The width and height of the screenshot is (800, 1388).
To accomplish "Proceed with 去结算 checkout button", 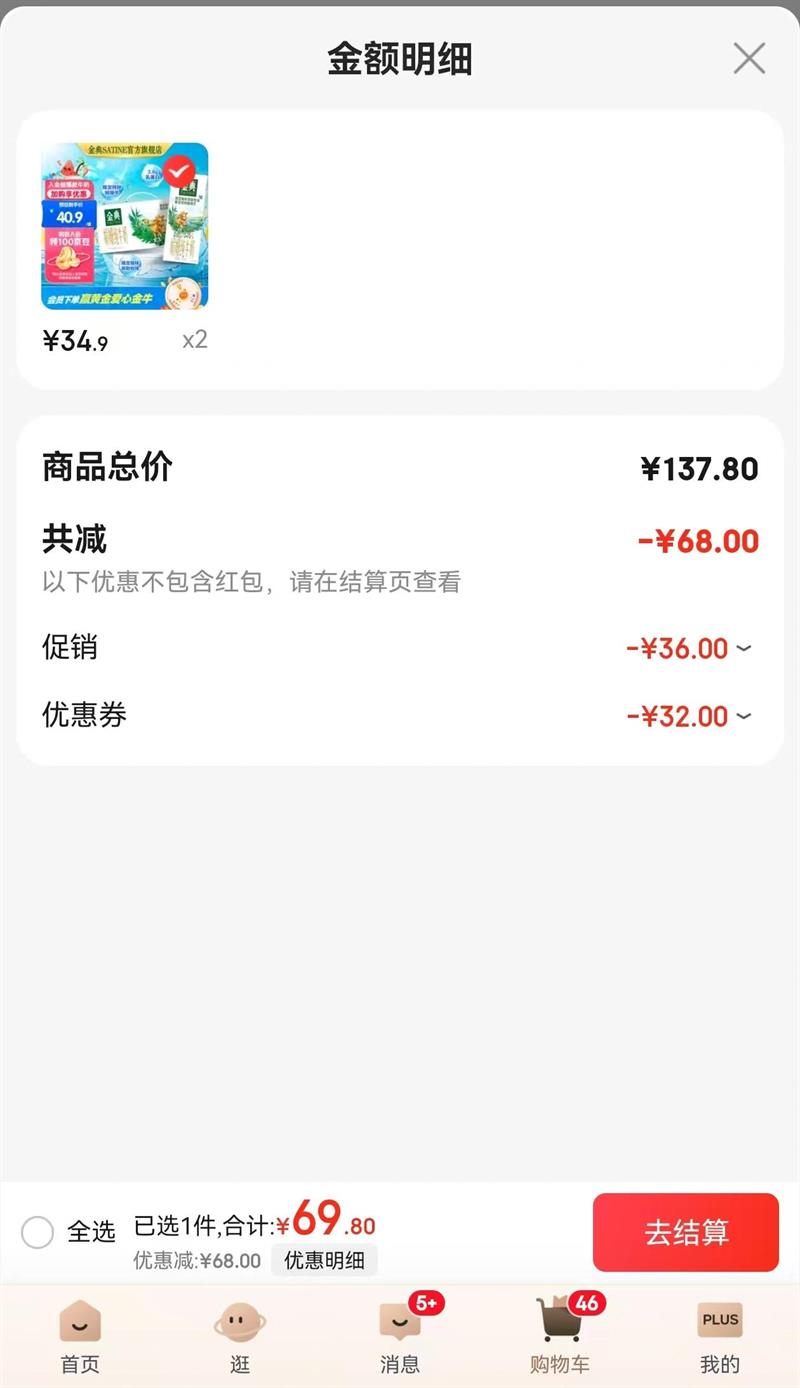I will [685, 1232].
